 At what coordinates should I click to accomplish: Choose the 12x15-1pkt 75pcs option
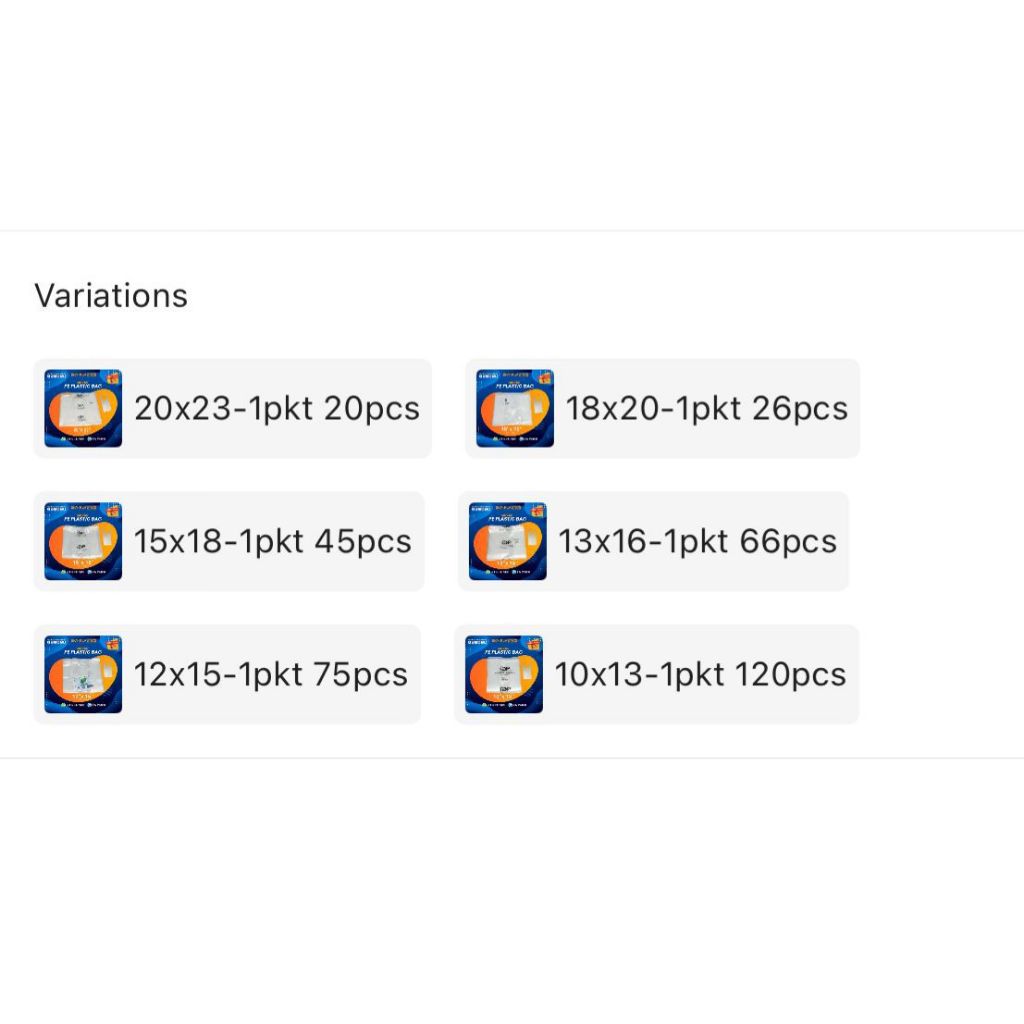227,674
